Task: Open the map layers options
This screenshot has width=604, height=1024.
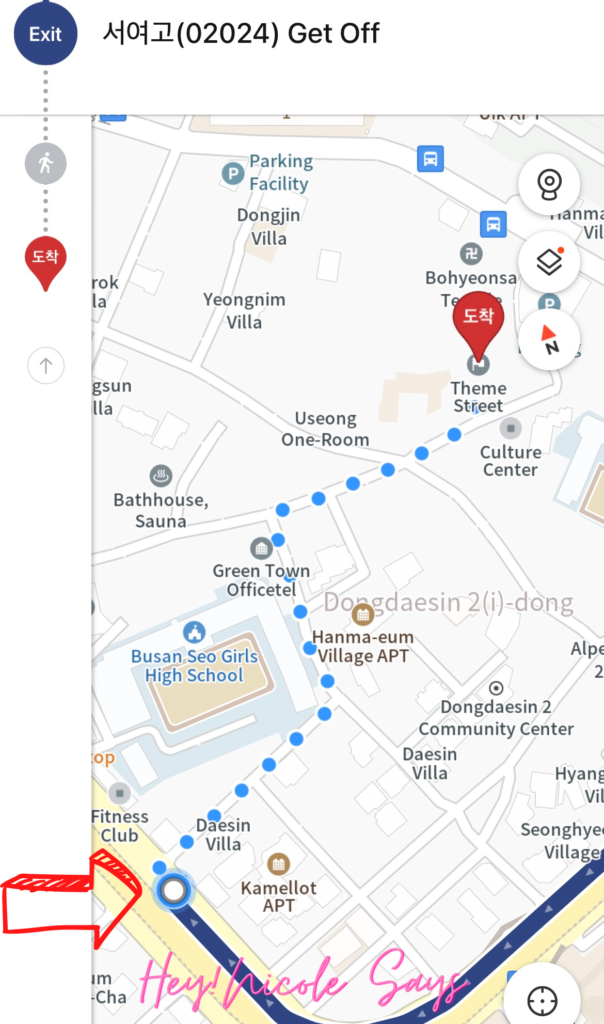Action: pos(549,262)
